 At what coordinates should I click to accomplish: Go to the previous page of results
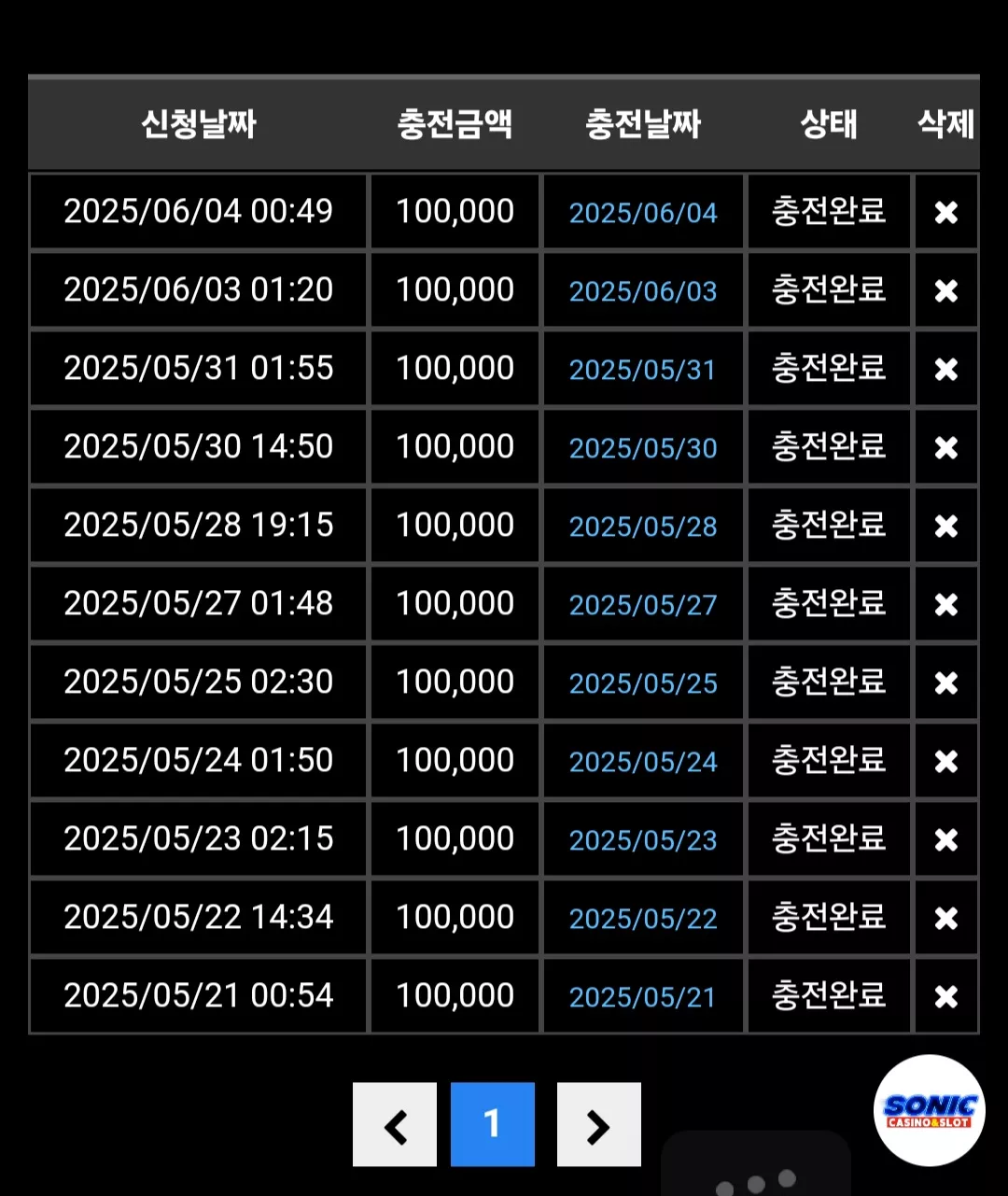pyautogui.click(x=395, y=1125)
